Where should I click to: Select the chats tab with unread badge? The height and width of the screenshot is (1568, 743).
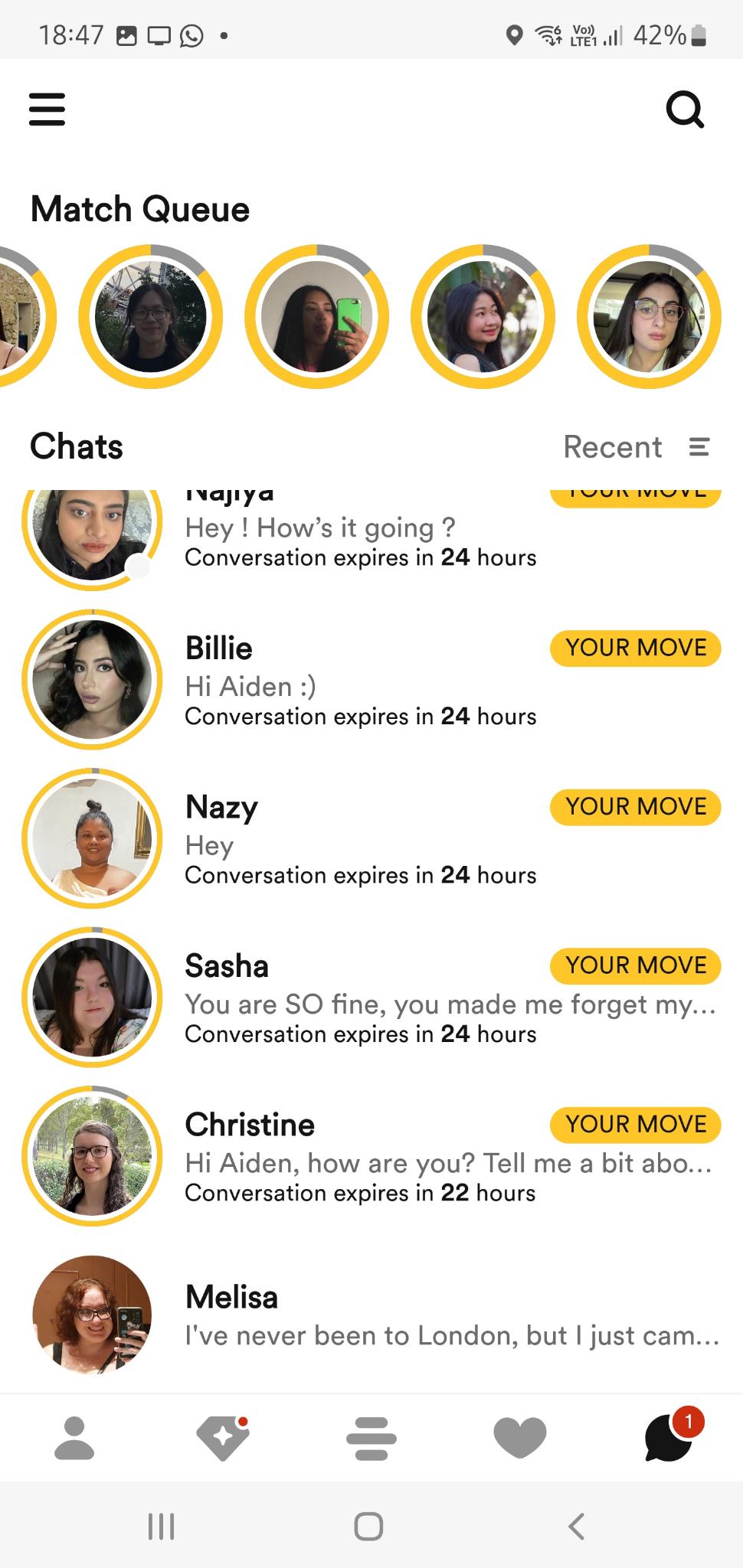coord(669,1438)
